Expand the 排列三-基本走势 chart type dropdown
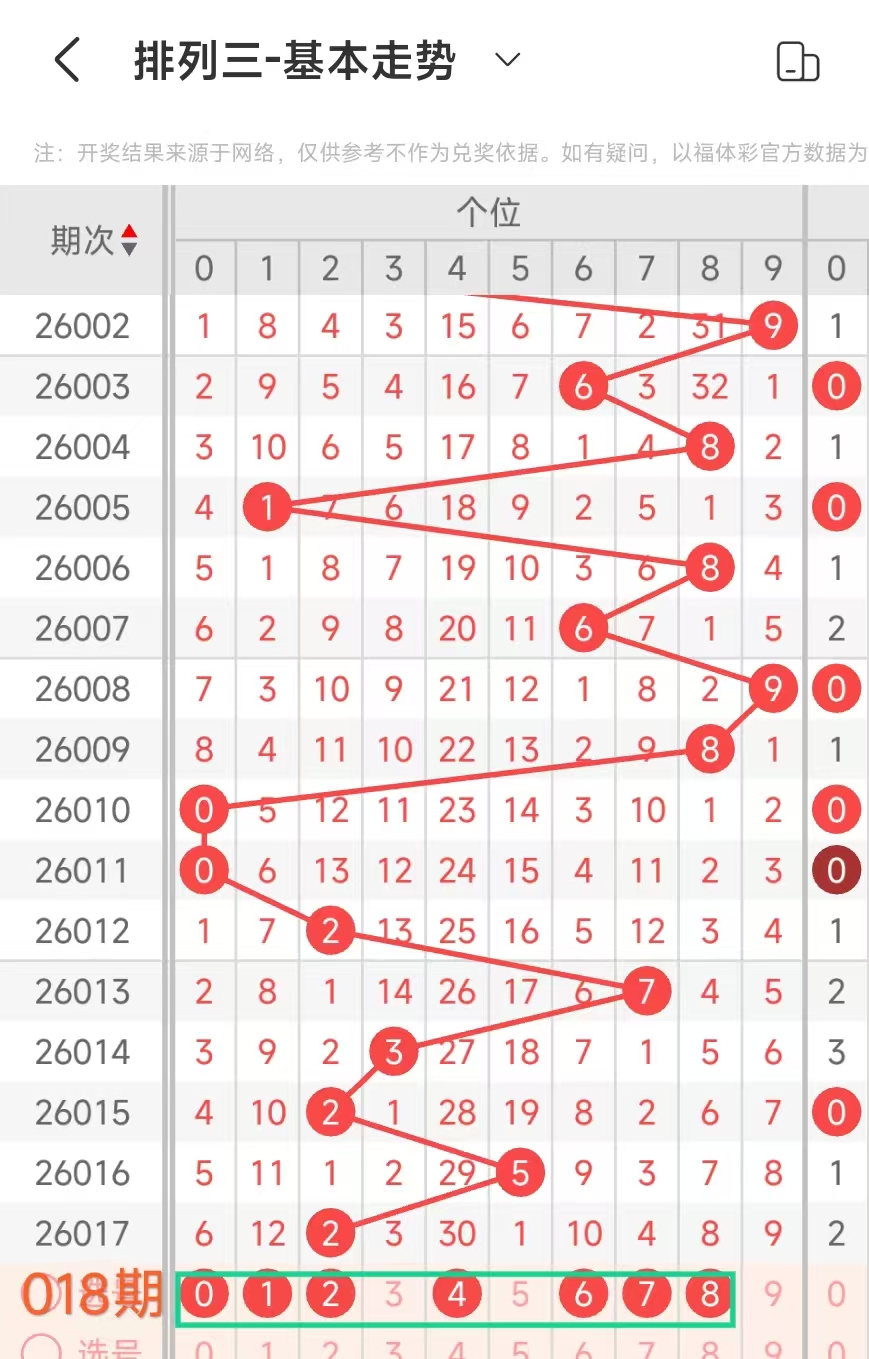Viewport: 869px width, 1359px height. (x=508, y=60)
